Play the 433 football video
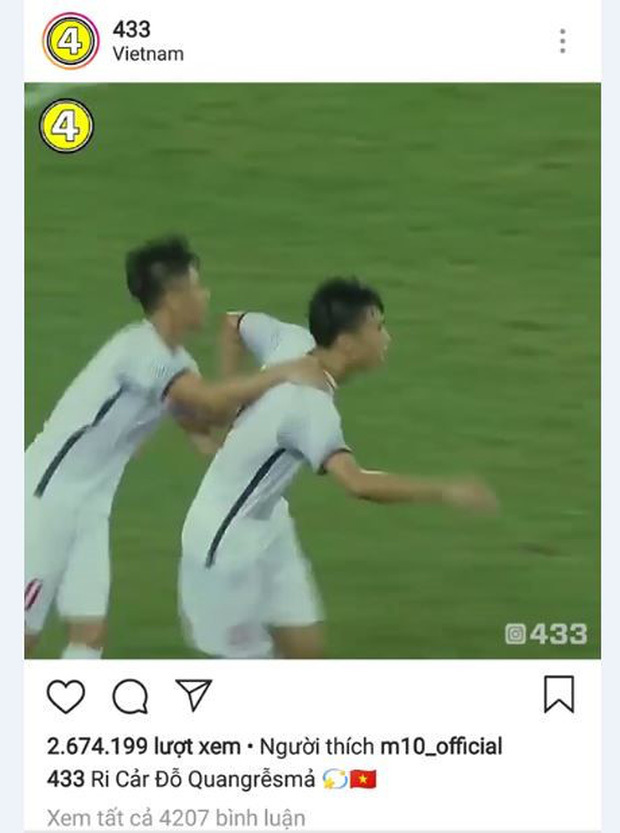This screenshot has height=833, width=620. click(x=312, y=370)
